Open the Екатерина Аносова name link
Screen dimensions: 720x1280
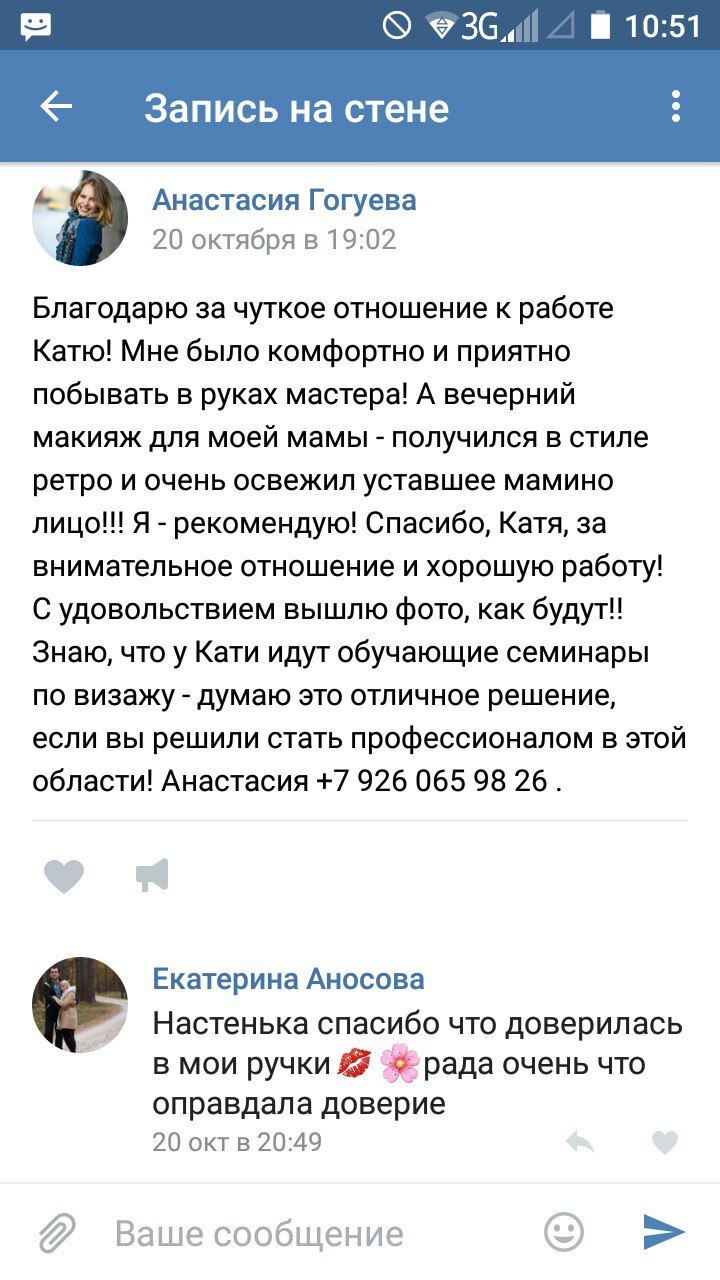point(288,979)
